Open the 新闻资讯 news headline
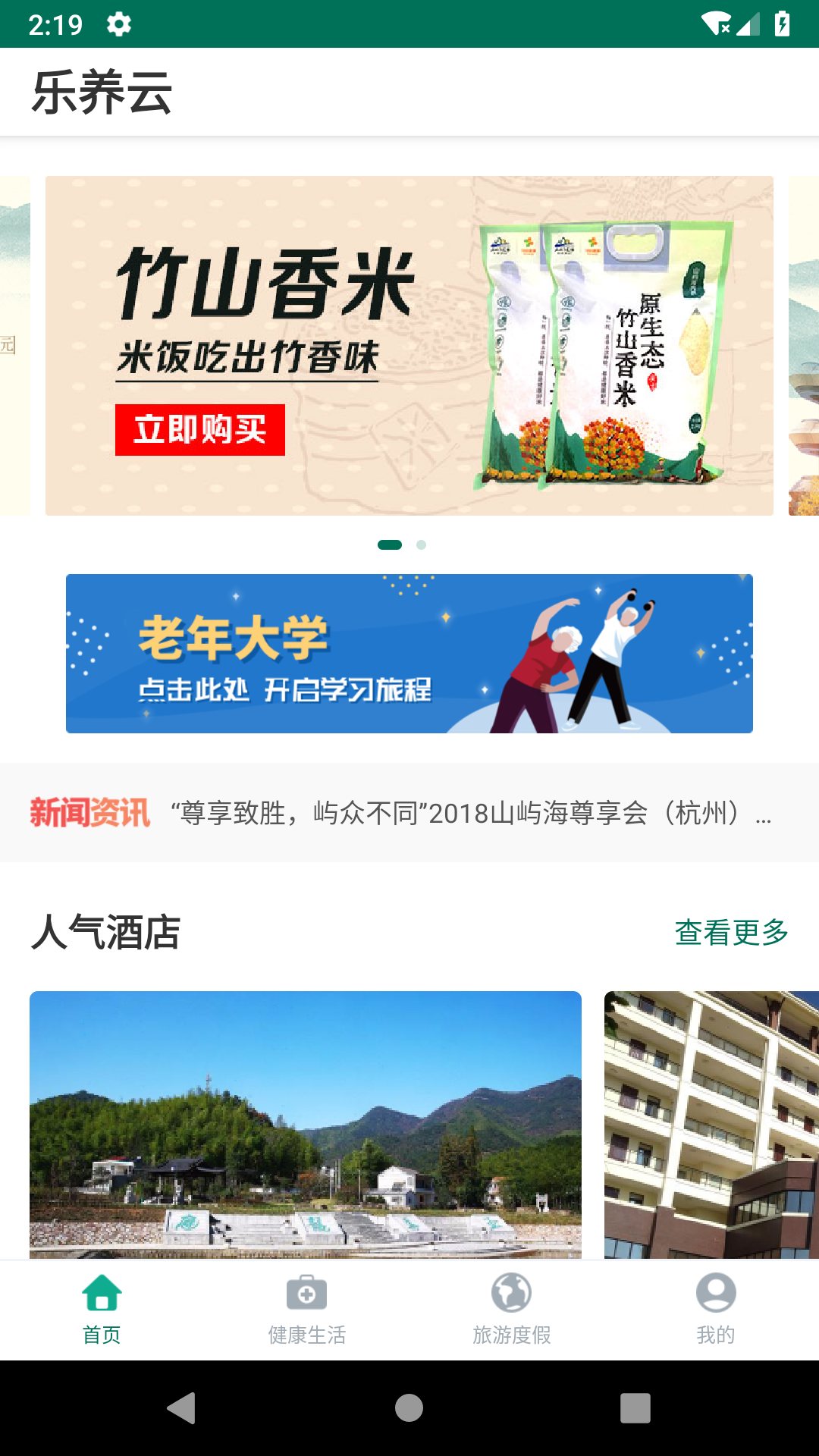Image resolution: width=819 pixels, height=1456 pixels. click(470, 813)
